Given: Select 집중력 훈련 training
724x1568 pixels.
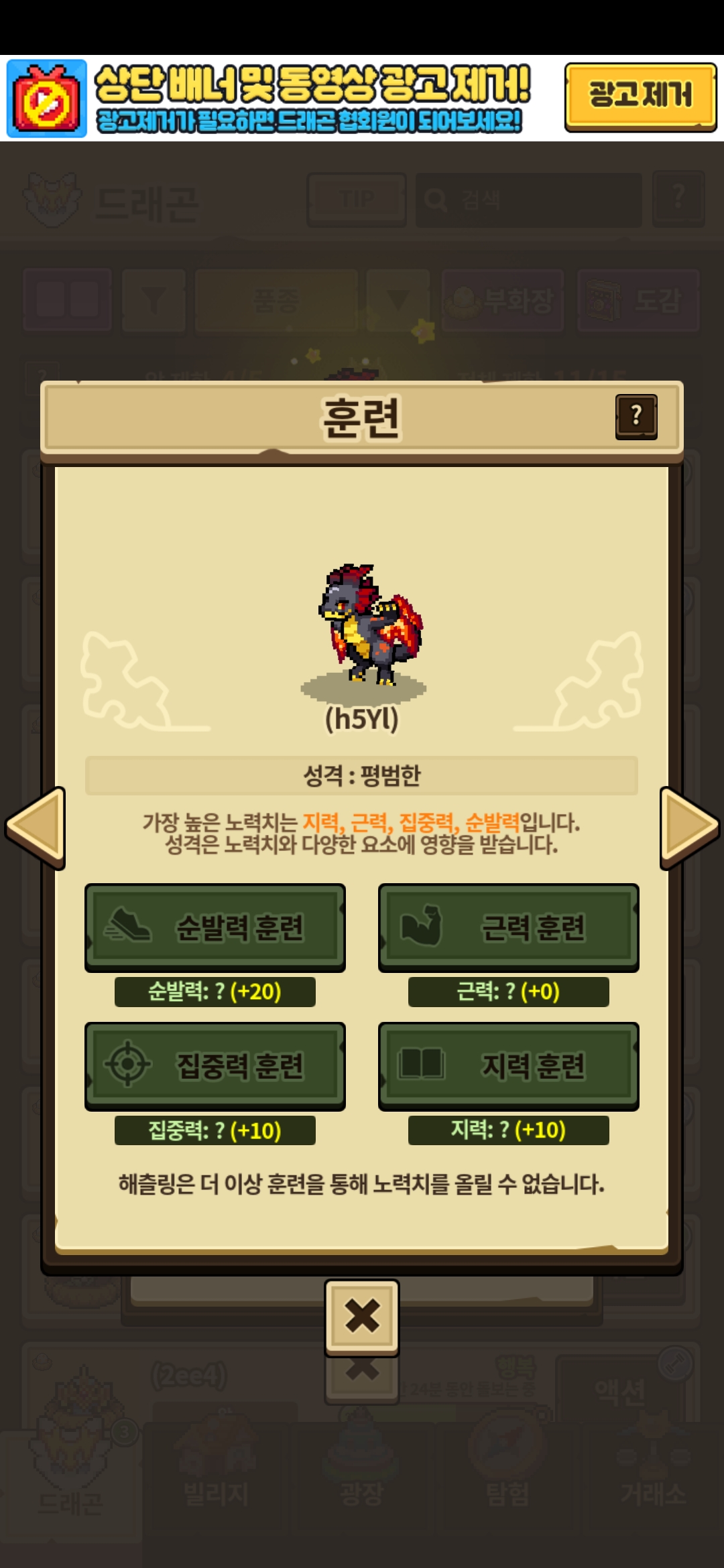Looking at the screenshot, I should tap(215, 1066).
